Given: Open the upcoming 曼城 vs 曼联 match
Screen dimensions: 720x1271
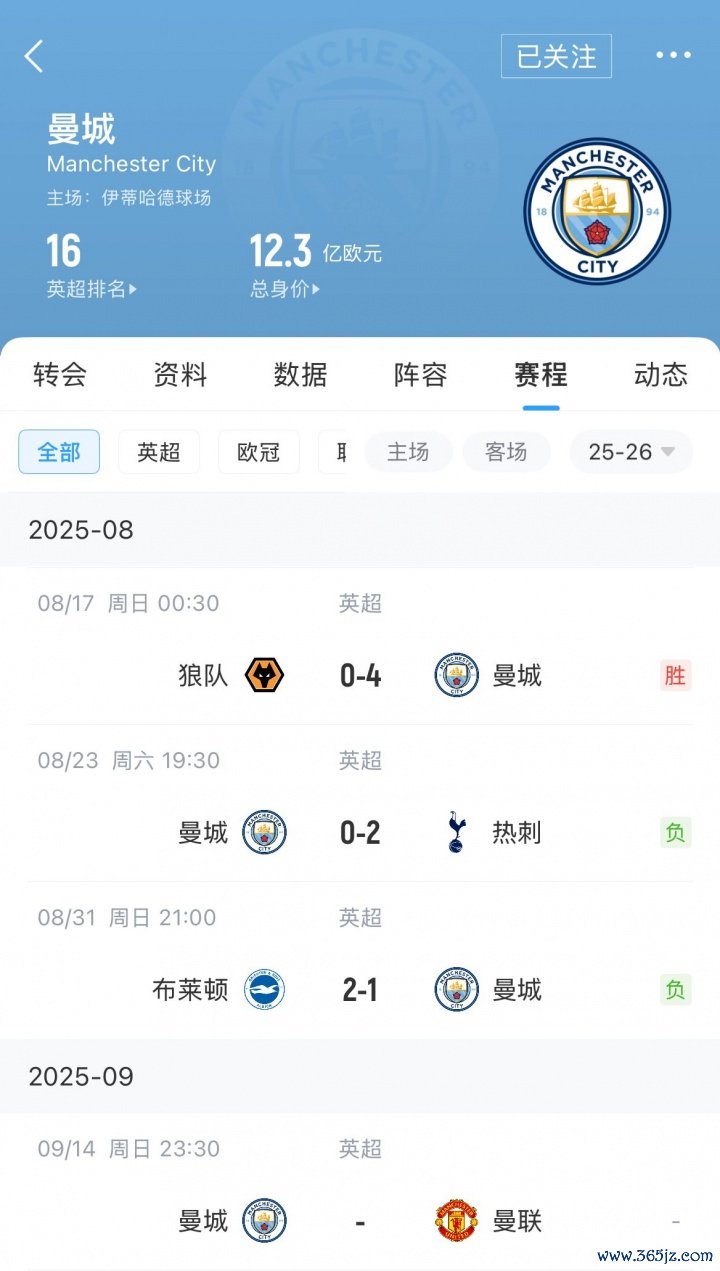Looking at the screenshot, I should (360, 1191).
